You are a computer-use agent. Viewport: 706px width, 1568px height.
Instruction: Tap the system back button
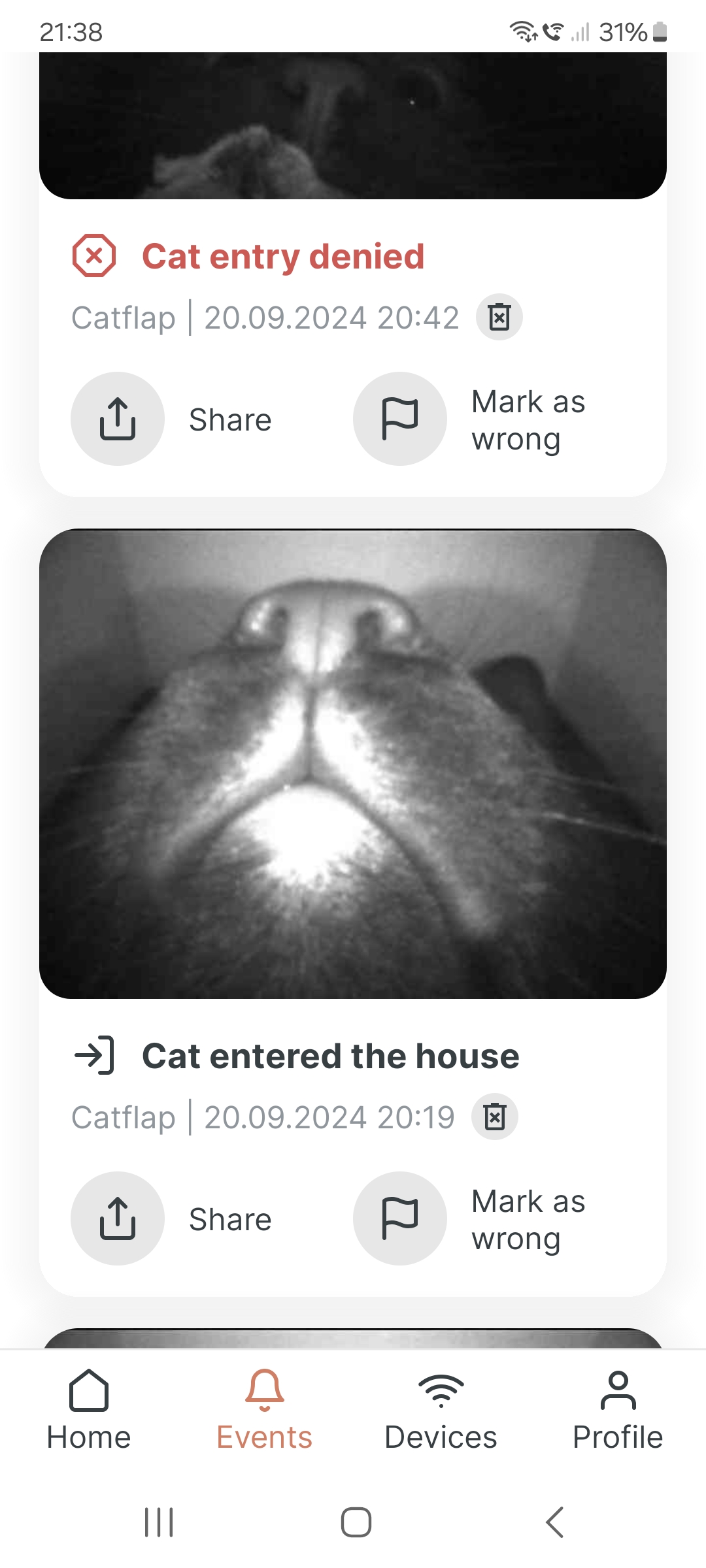(x=554, y=1523)
